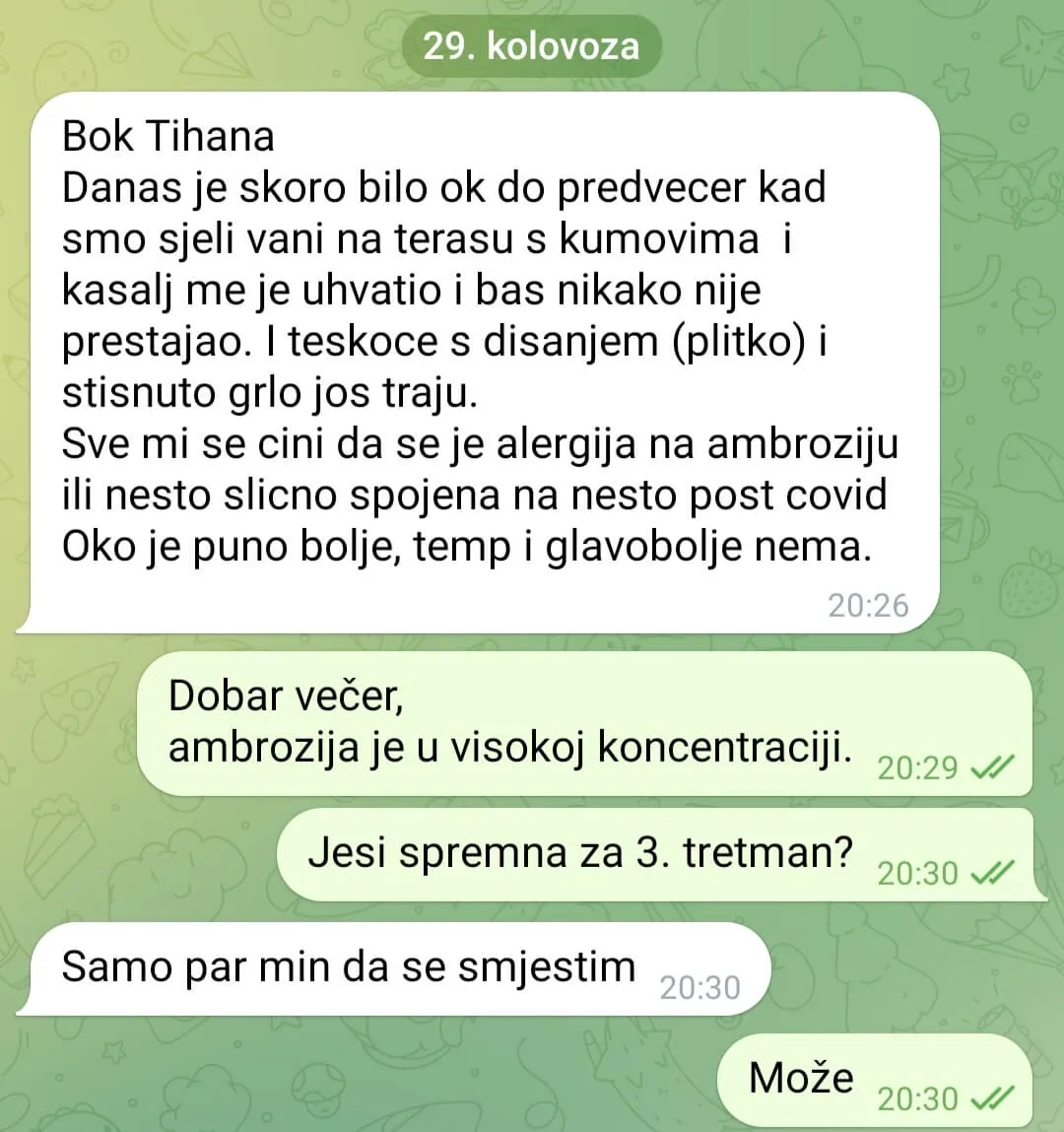Tap the 'Jesi spremna za 3. tretman?' message
Viewport: 1064px width, 1132px height.
point(657,854)
